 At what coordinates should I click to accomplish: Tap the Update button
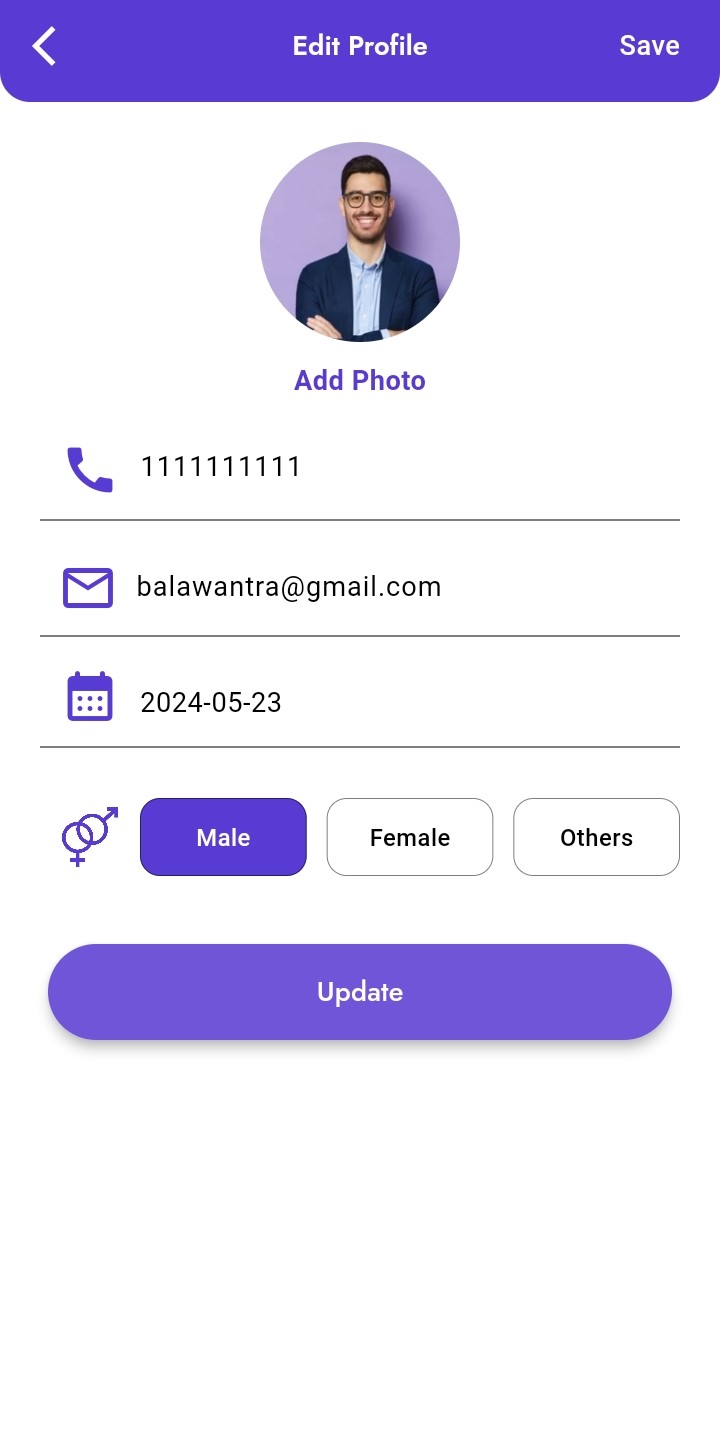[360, 992]
